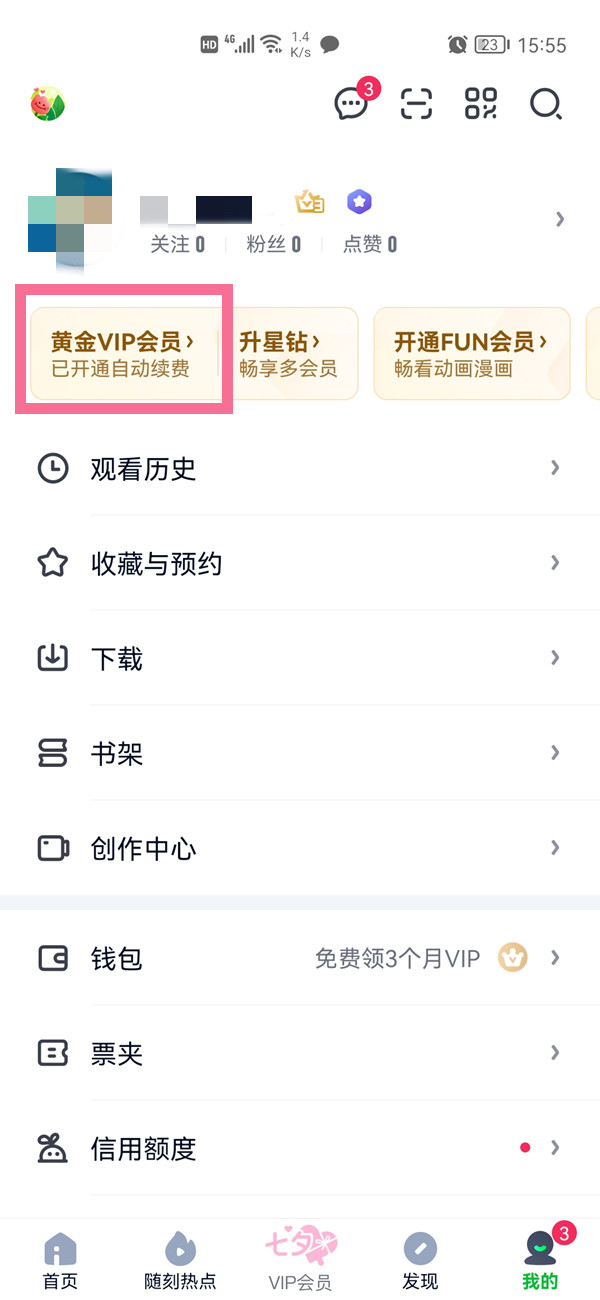600x1300 pixels.
Task: Enter 创作中心 creator center
Action: point(300,849)
